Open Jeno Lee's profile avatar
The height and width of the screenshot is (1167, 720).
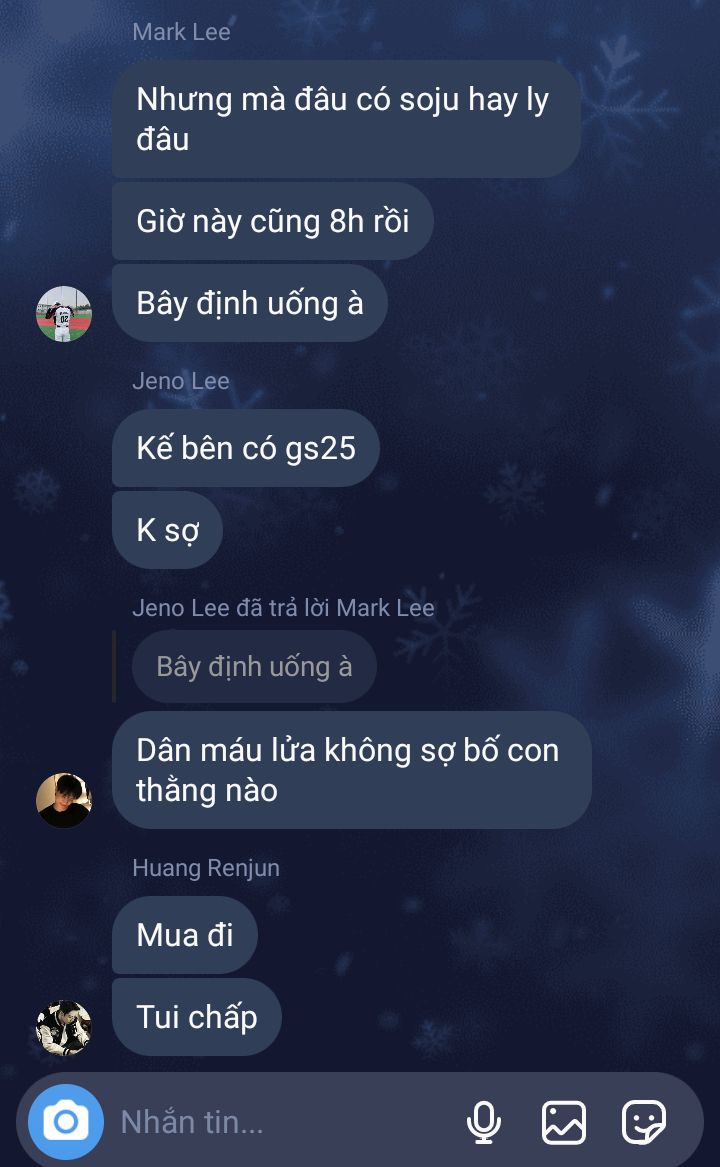click(64, 800)
